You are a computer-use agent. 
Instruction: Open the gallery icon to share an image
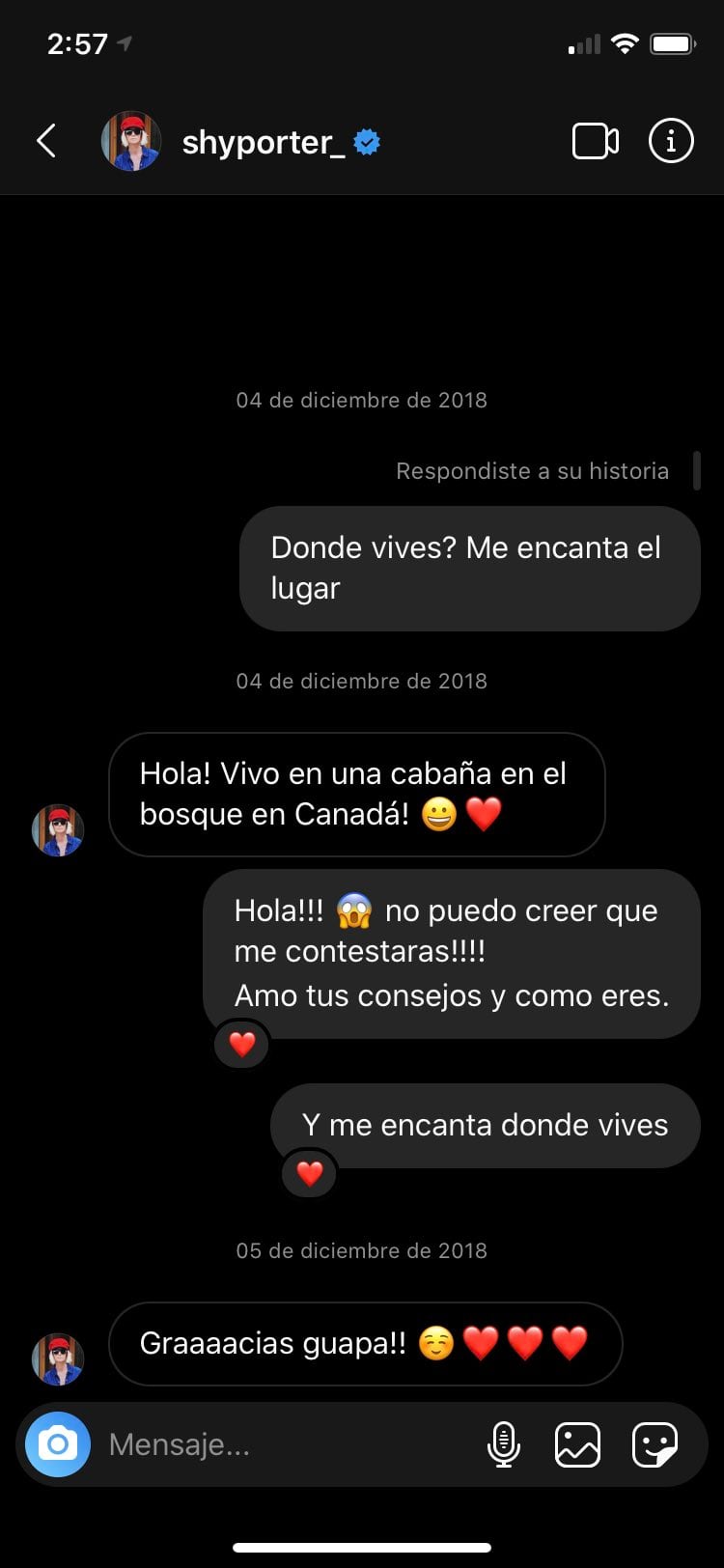pyautogui.click(x=577, y=1443)
